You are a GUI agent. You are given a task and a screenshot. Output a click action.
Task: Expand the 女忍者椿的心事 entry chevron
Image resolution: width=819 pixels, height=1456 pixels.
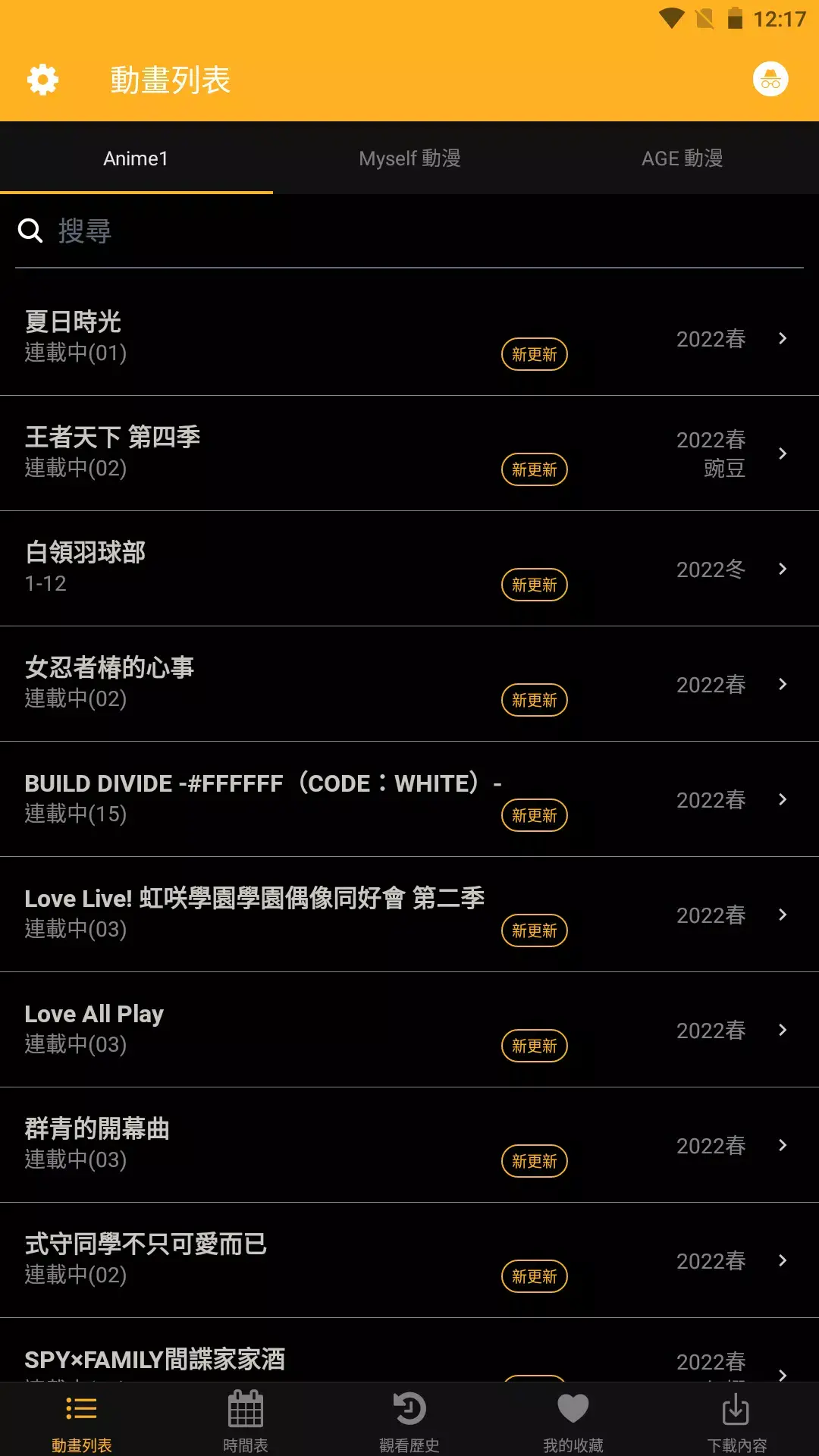[x=782, y=684]
